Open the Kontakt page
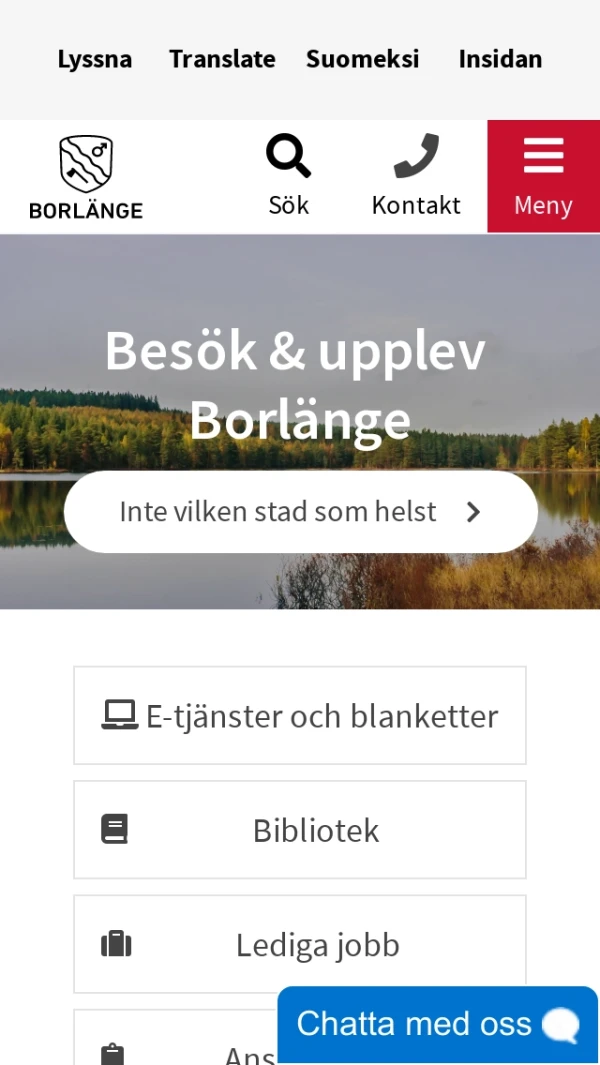The image size is (600, 1065). click(416, 177)
